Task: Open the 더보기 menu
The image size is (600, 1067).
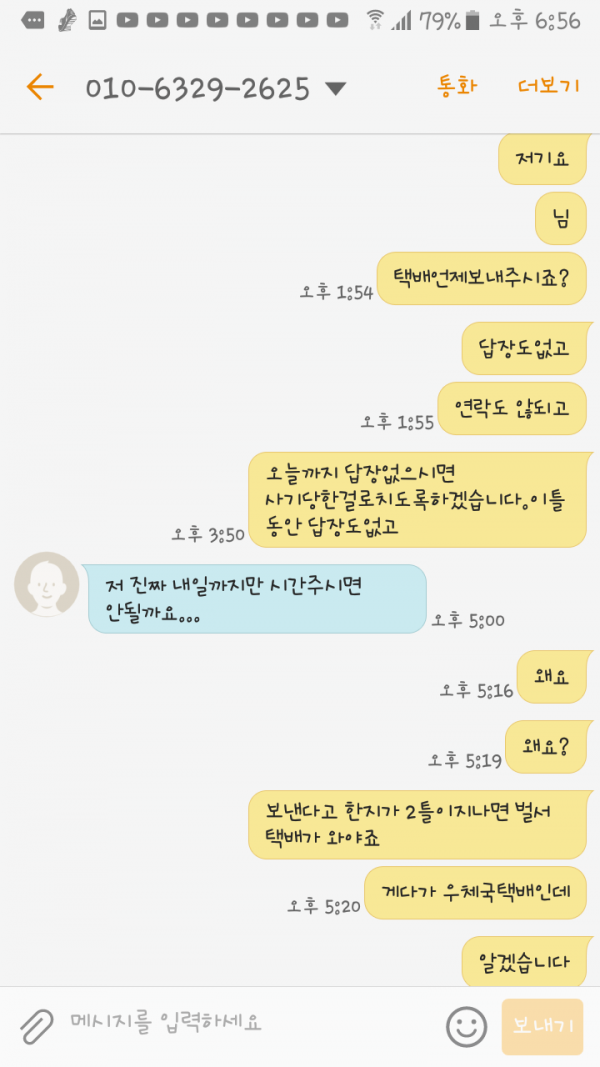Action: (548, 86)
